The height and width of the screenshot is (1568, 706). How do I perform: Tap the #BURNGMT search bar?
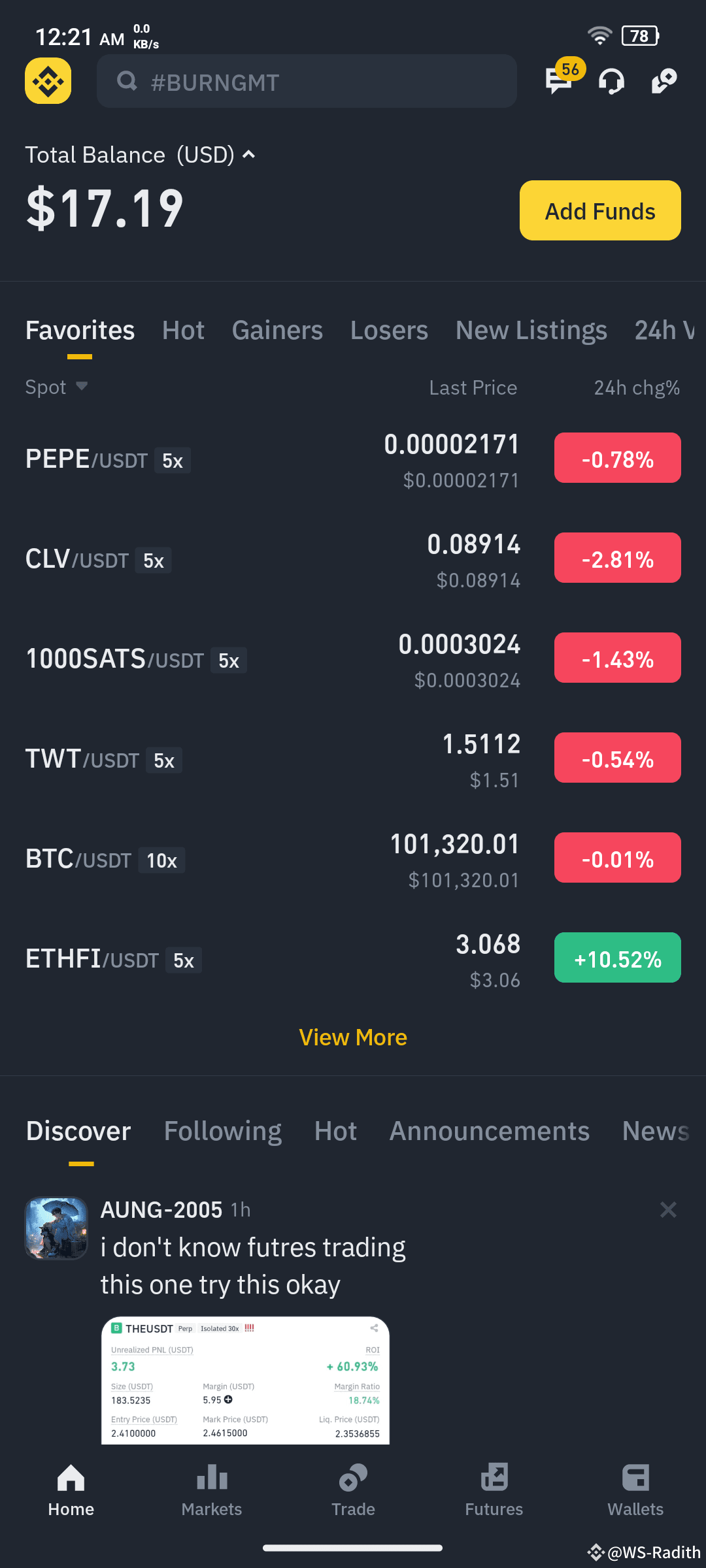307,81
